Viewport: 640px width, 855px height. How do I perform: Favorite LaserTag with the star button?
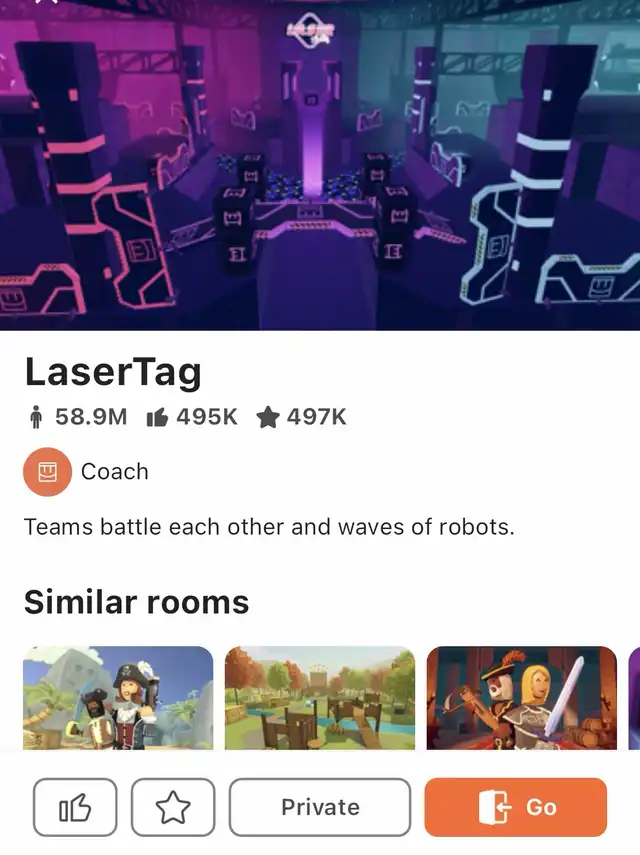pyautogui.click(x=173, y=807)
